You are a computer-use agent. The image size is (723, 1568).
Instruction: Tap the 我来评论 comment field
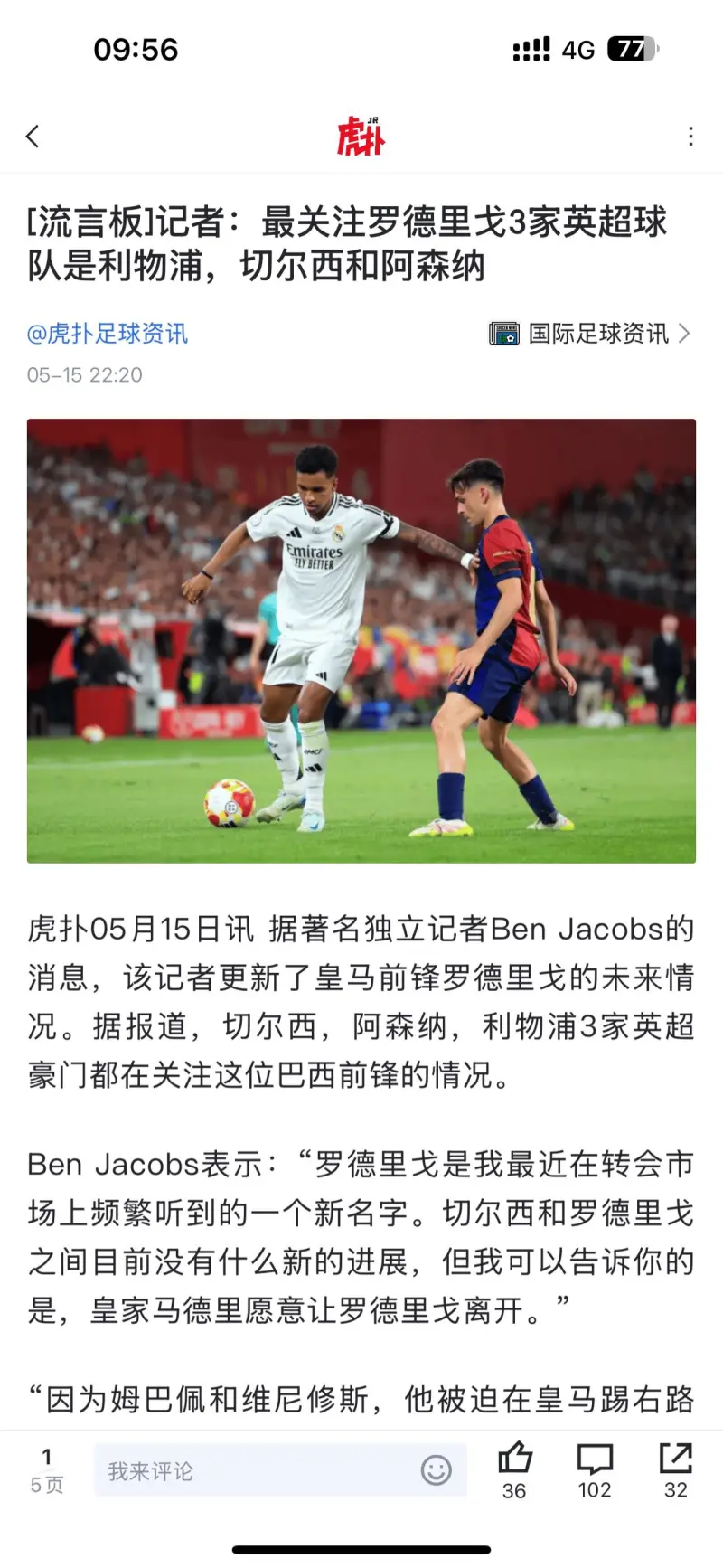[253, 1471]
